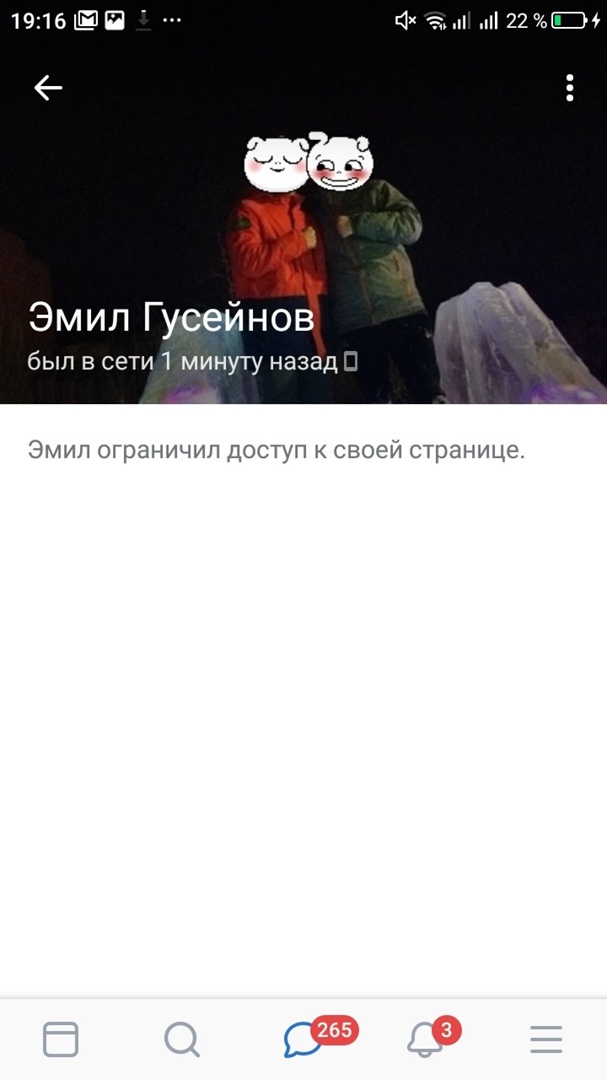This screenshot has width=607, height=1080.
Task: Open the news feed tab
Action: click(61, 1040)
